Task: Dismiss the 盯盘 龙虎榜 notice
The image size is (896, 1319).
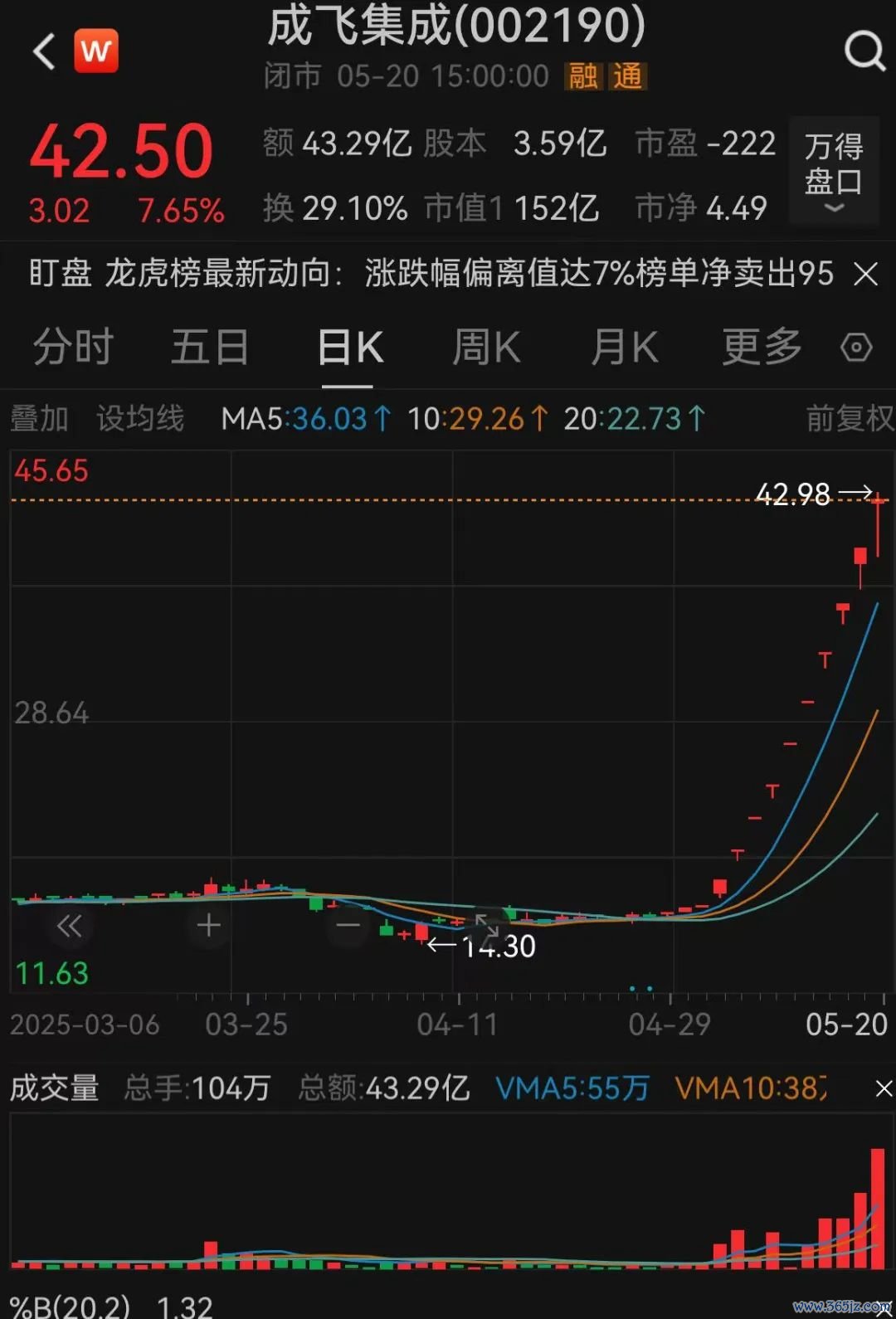Action: tap(866, 274)
